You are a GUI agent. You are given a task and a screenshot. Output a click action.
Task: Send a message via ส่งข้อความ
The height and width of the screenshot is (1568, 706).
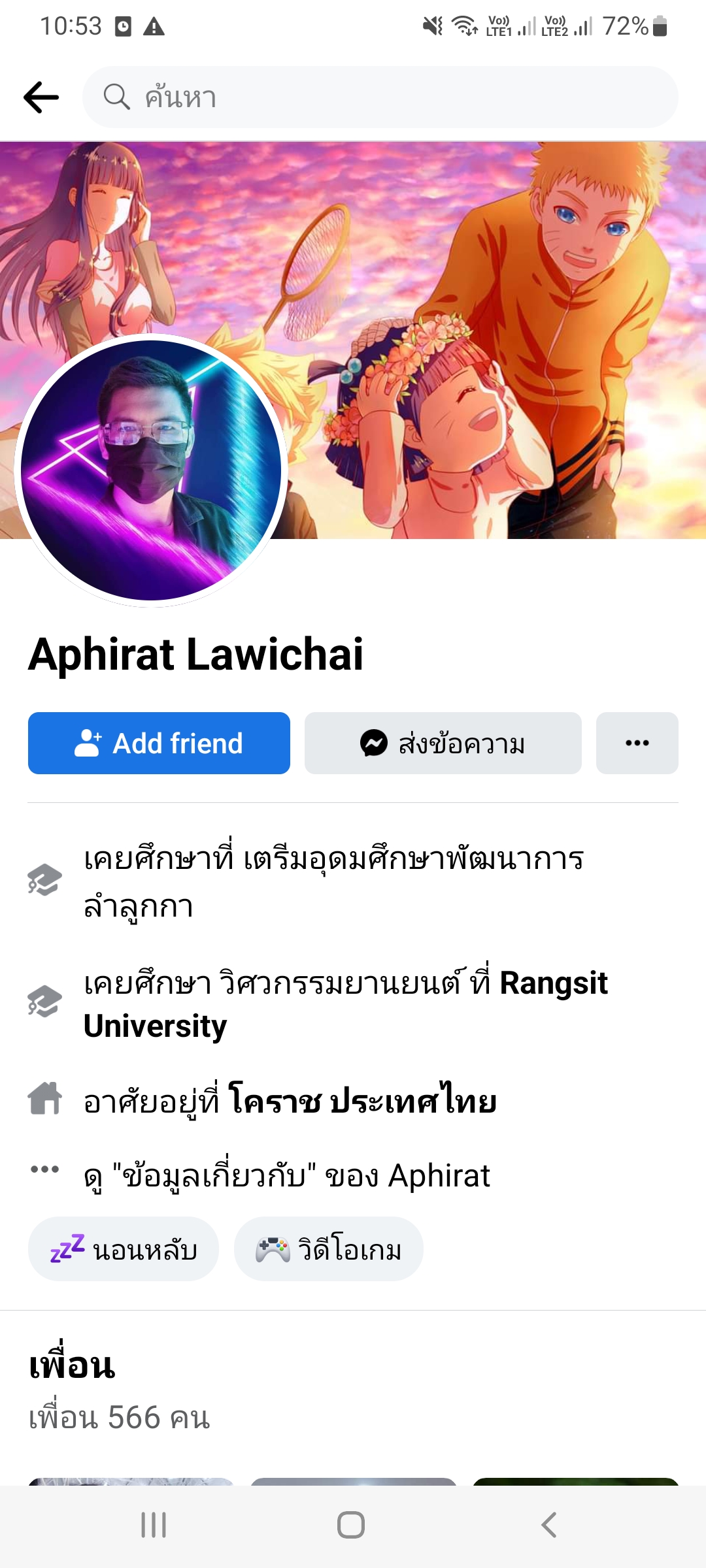click(x=443, y=743)
